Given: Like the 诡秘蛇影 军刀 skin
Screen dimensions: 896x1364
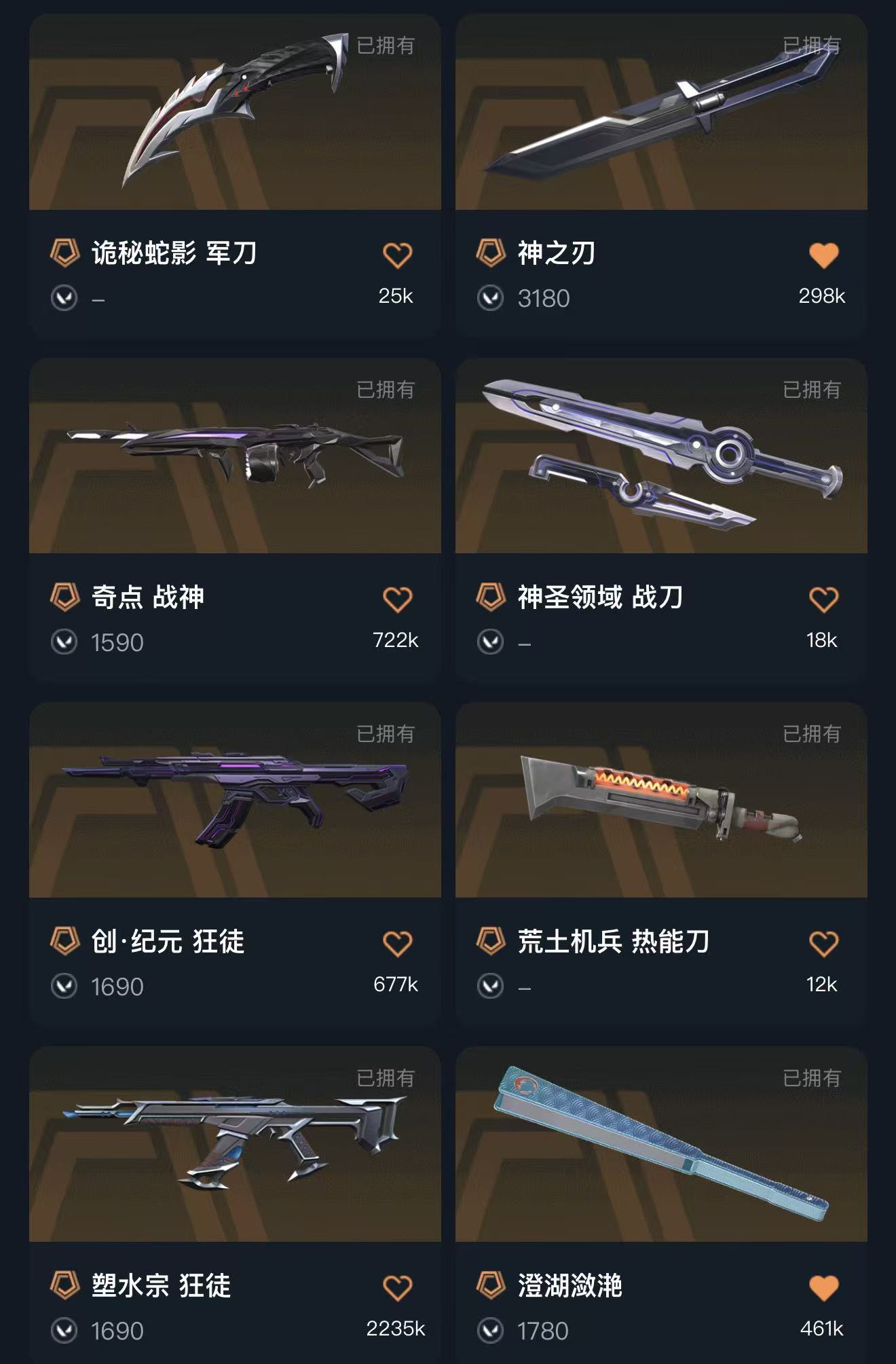Looking at the screenshot, I should (397, 255).
